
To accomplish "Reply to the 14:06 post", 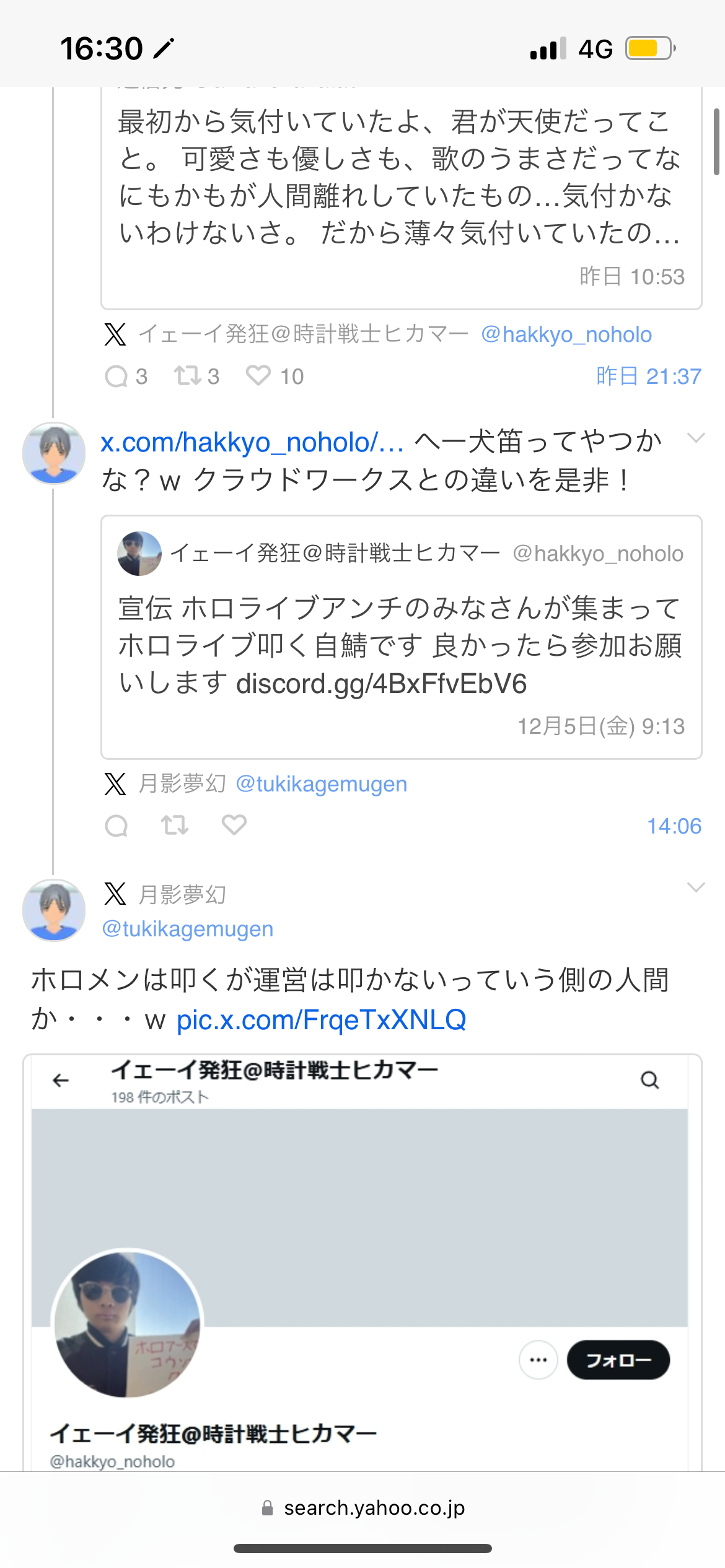I will point(116,825).
